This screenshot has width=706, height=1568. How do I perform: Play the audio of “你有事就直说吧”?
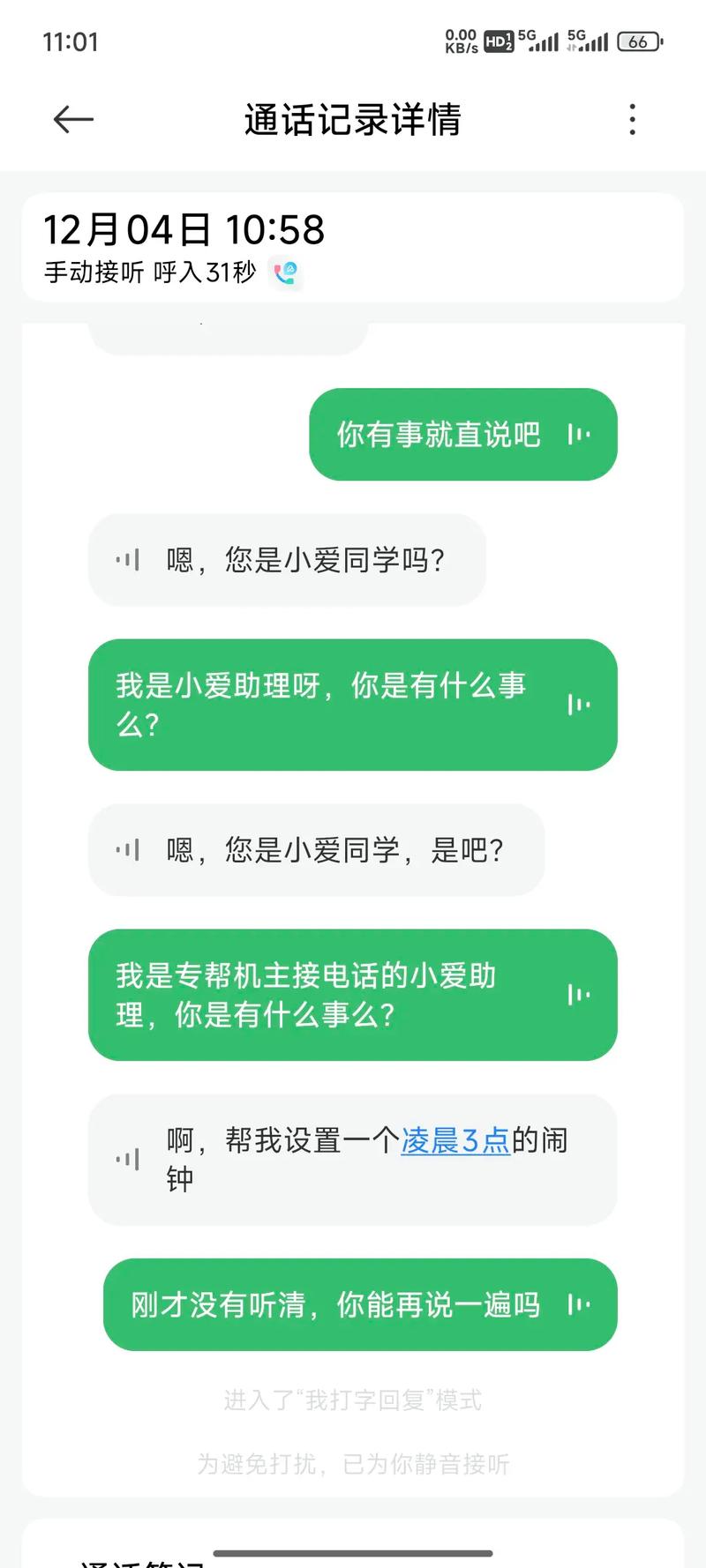(x=579, y=435)
